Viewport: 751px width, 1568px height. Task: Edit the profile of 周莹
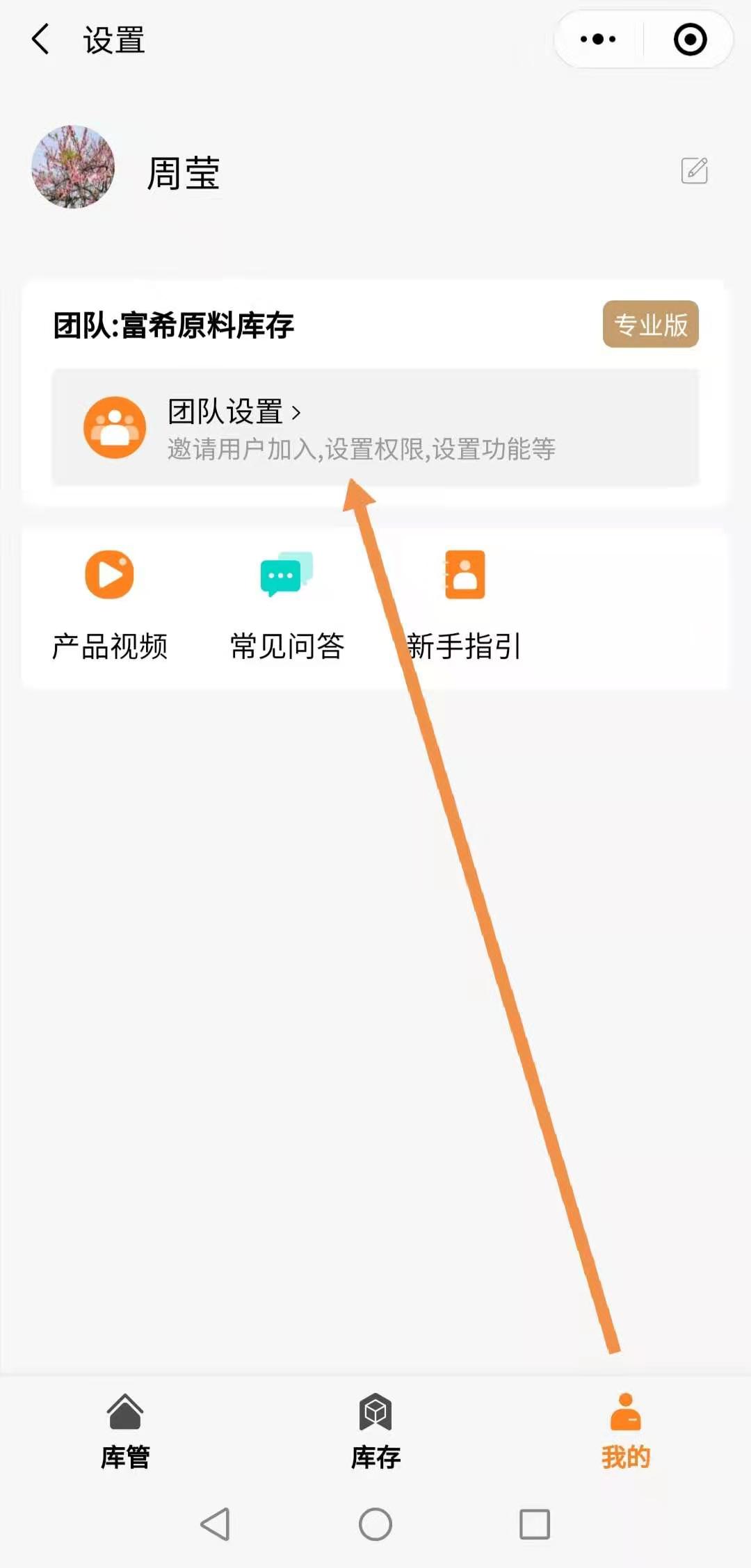coord(694,170)
